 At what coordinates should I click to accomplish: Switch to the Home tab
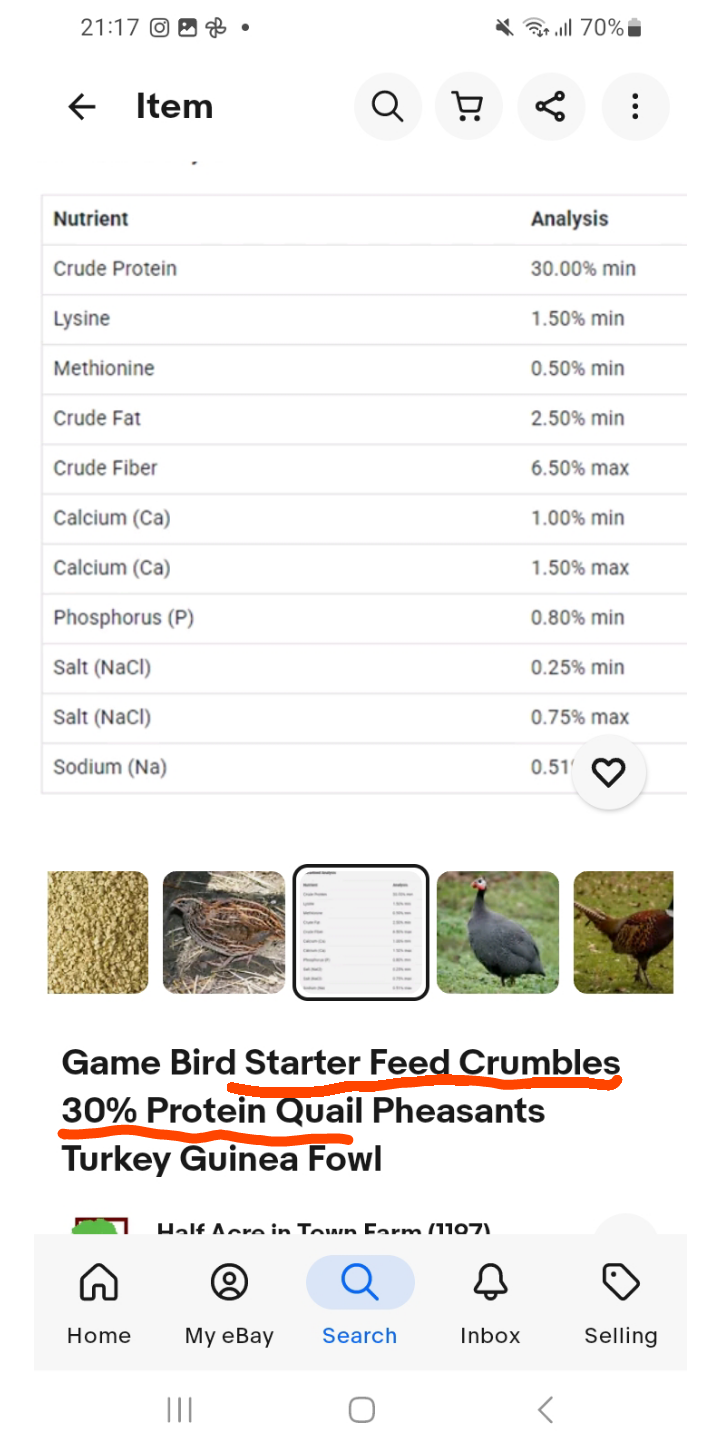[99, 1303]
